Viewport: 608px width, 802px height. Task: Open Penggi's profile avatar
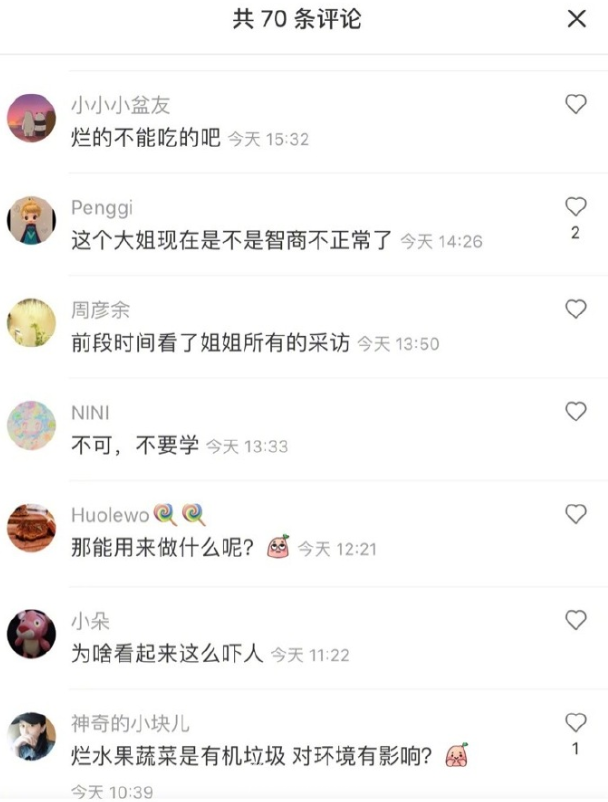coord(31,221)
